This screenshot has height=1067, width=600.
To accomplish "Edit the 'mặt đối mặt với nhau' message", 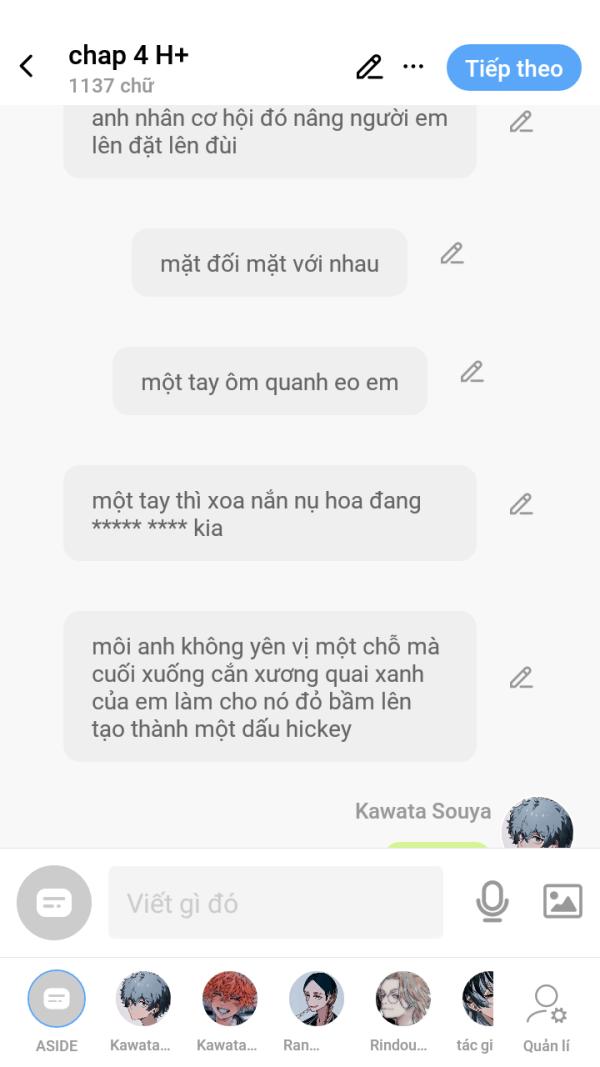I will pos(452,253).
